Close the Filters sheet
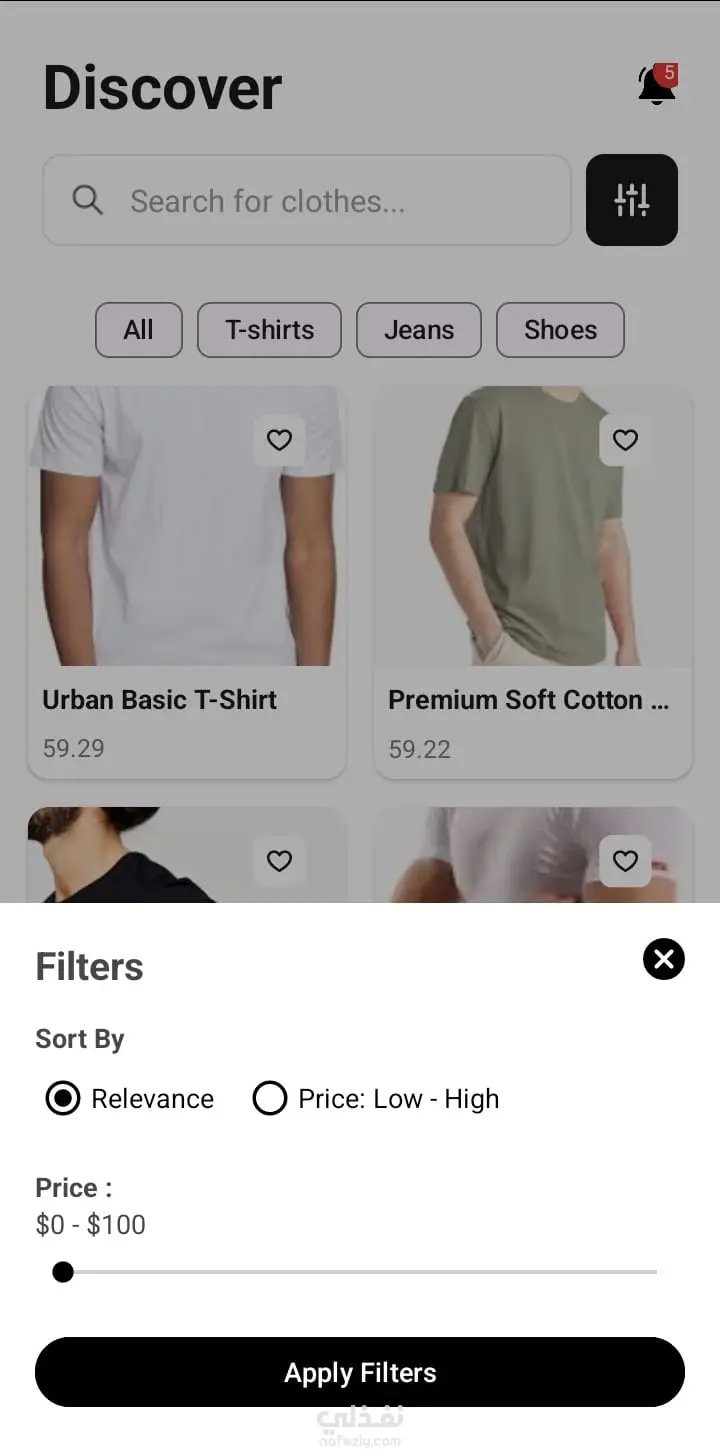The image size is (720, 1449). pos(664,959)
